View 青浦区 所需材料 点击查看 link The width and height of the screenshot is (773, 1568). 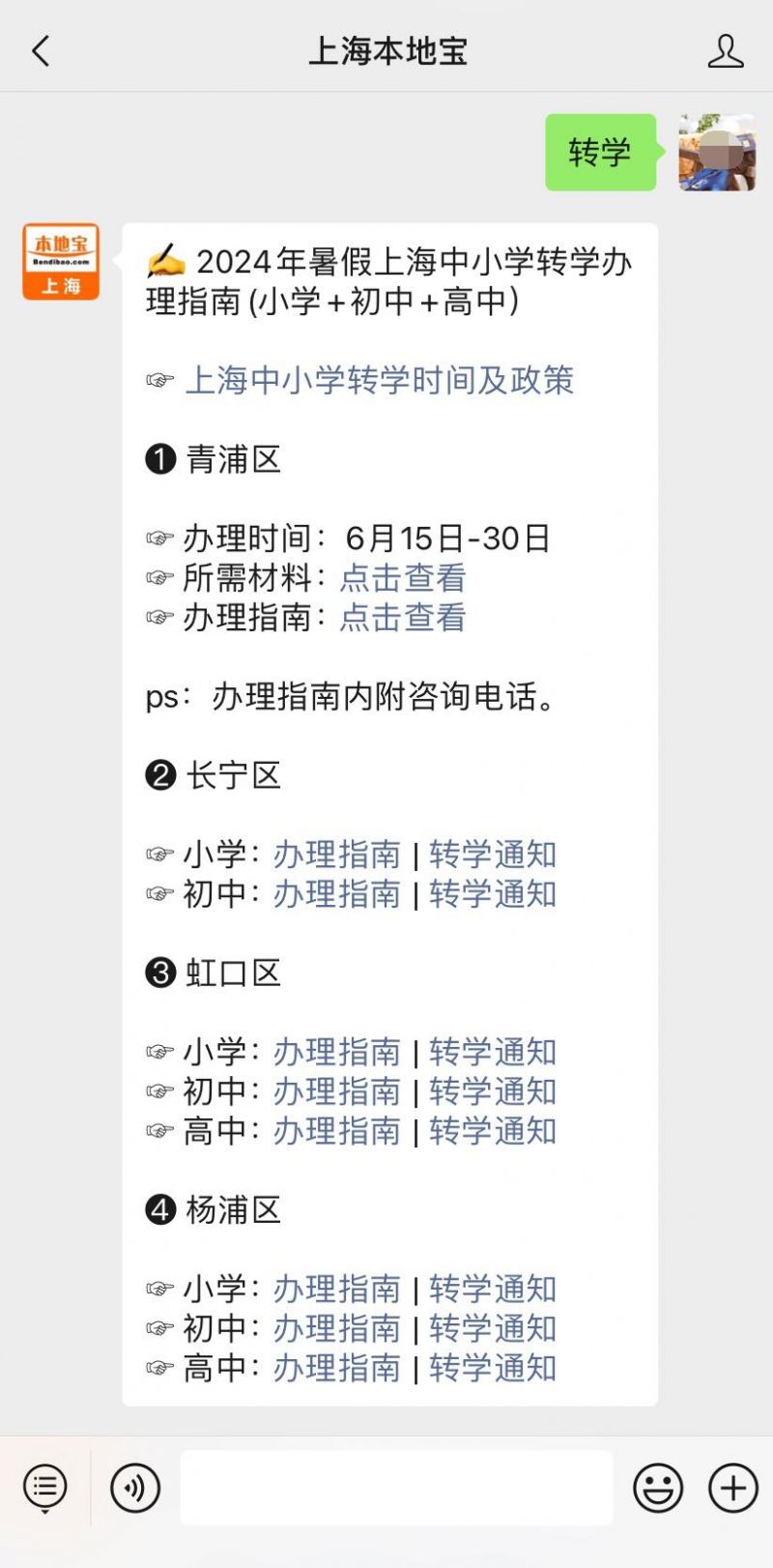403,578
